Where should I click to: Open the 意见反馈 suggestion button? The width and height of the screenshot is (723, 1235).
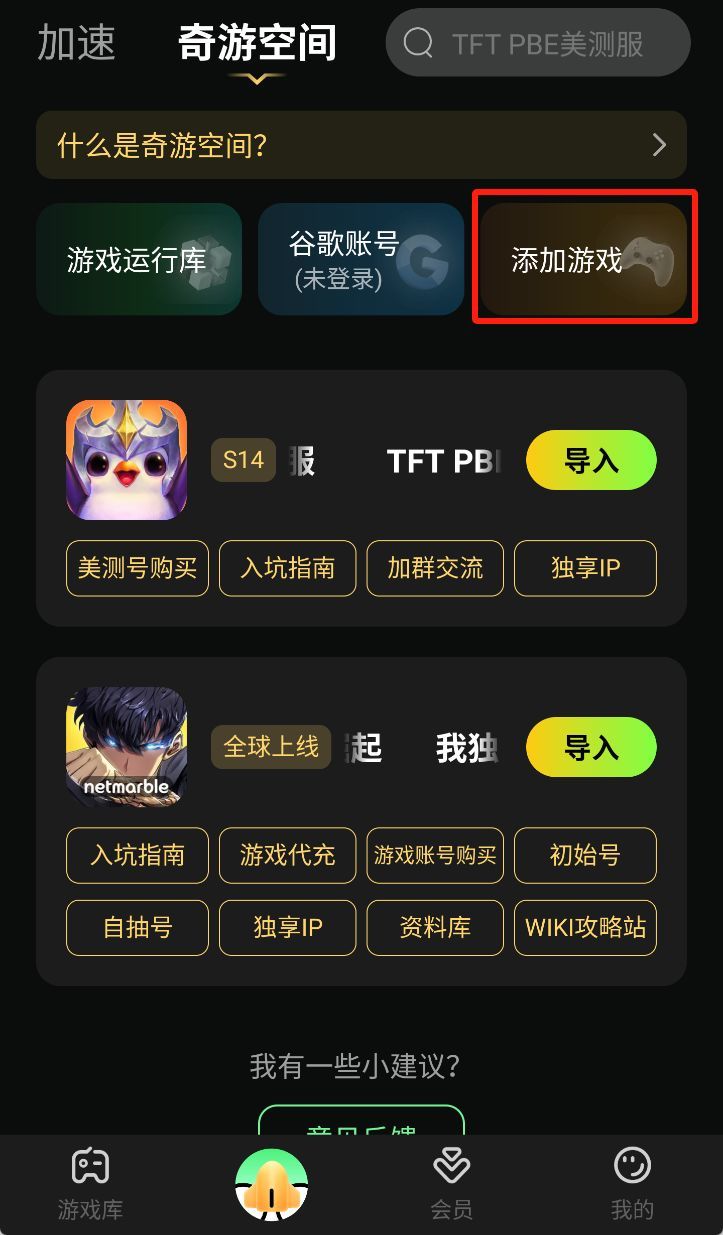[x=361, y=1125]
